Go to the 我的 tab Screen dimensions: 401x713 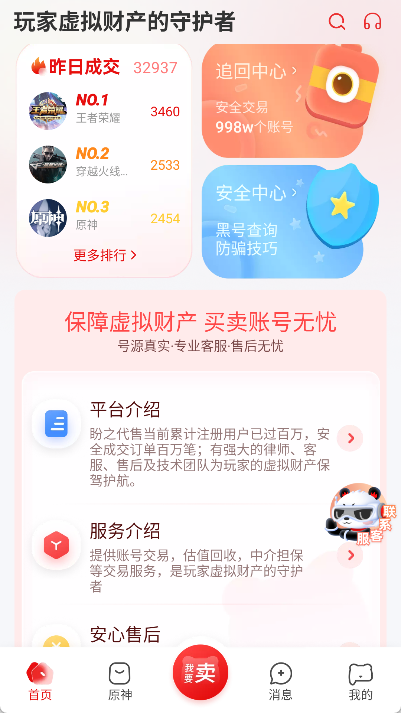361,681
